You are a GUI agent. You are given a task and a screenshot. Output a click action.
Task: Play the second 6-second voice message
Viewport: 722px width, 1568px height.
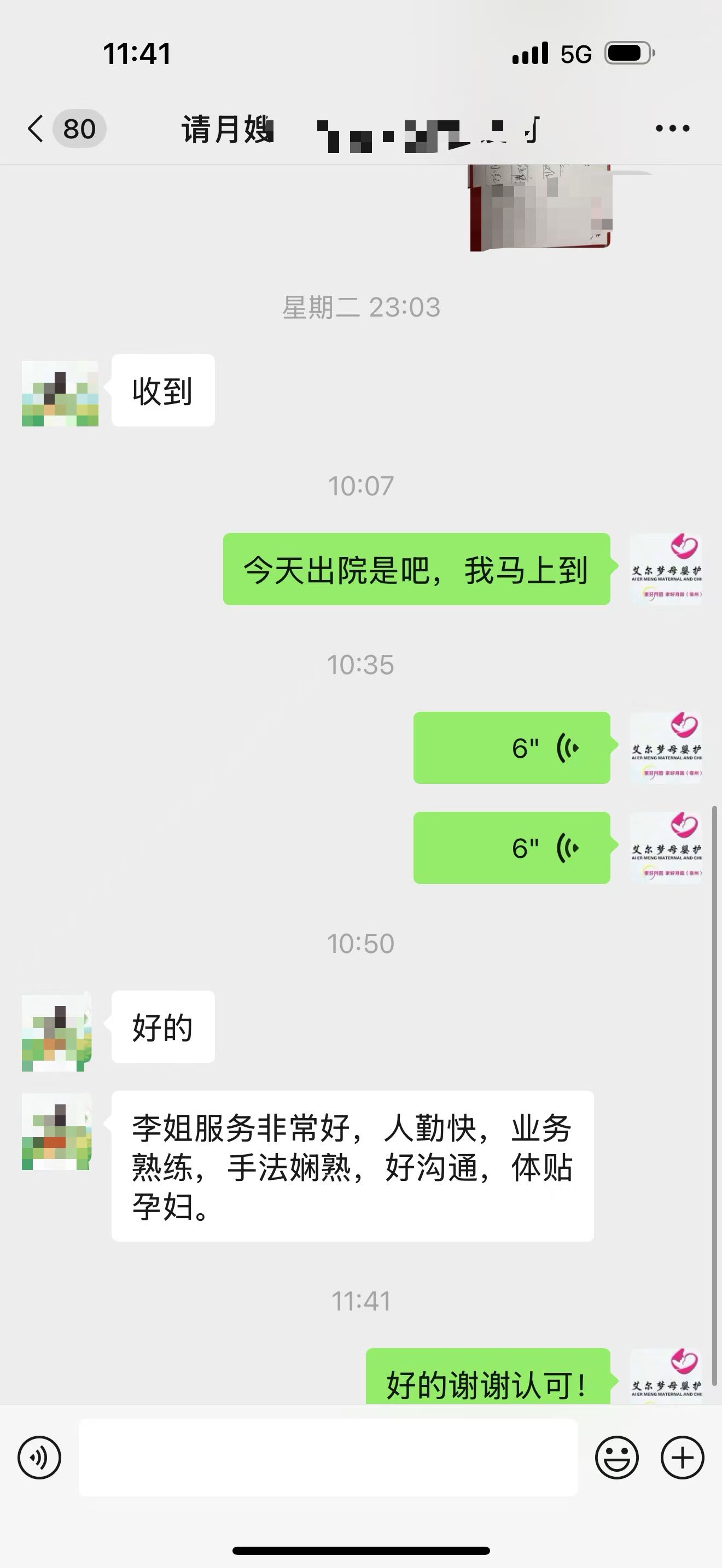click(511, 847)
